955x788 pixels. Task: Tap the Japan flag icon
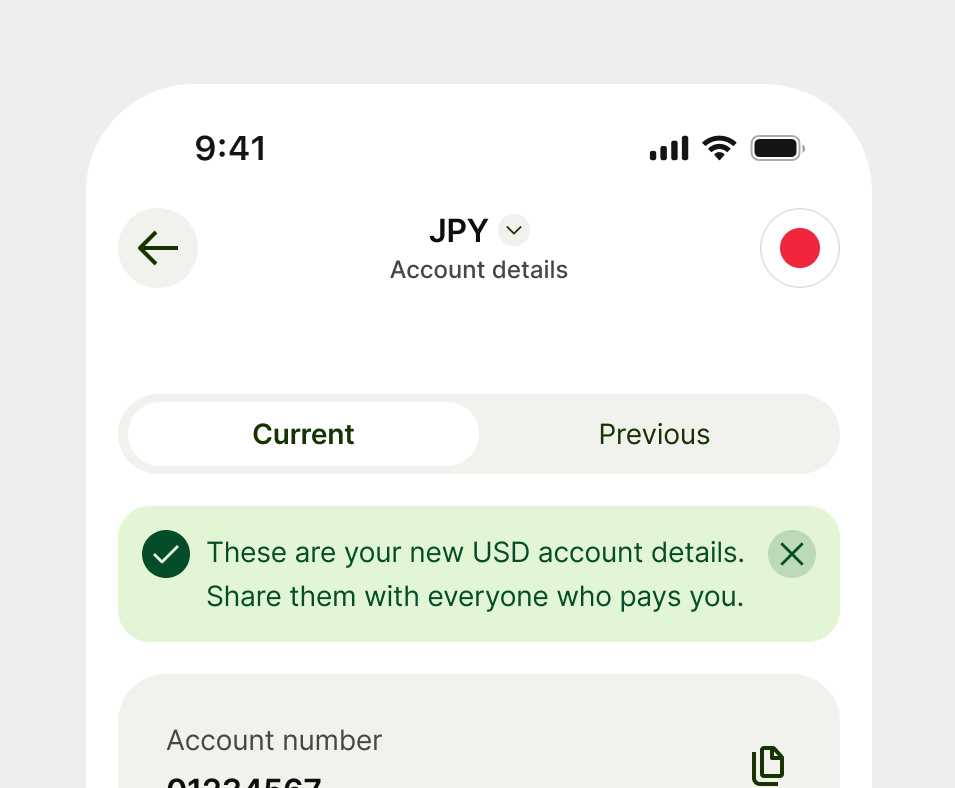pos(799,248)
